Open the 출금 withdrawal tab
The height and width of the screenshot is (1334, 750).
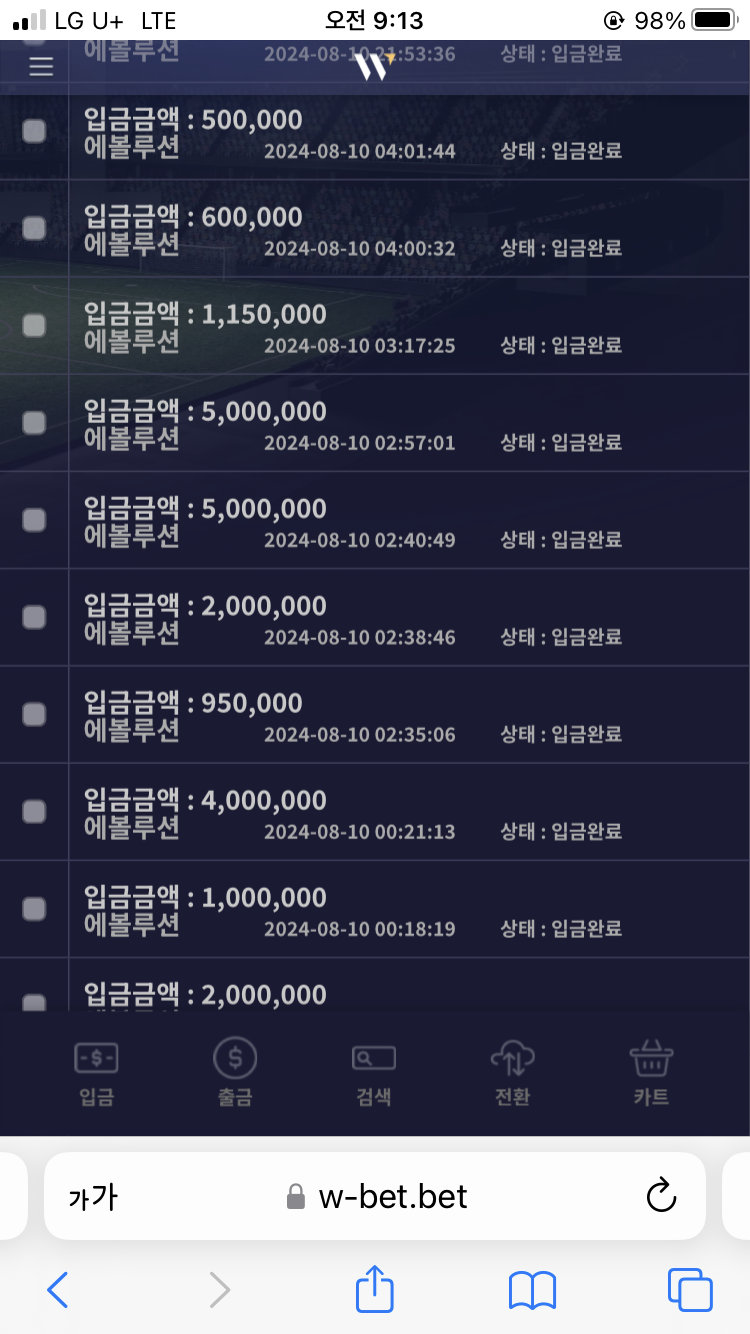(235, 1073)
